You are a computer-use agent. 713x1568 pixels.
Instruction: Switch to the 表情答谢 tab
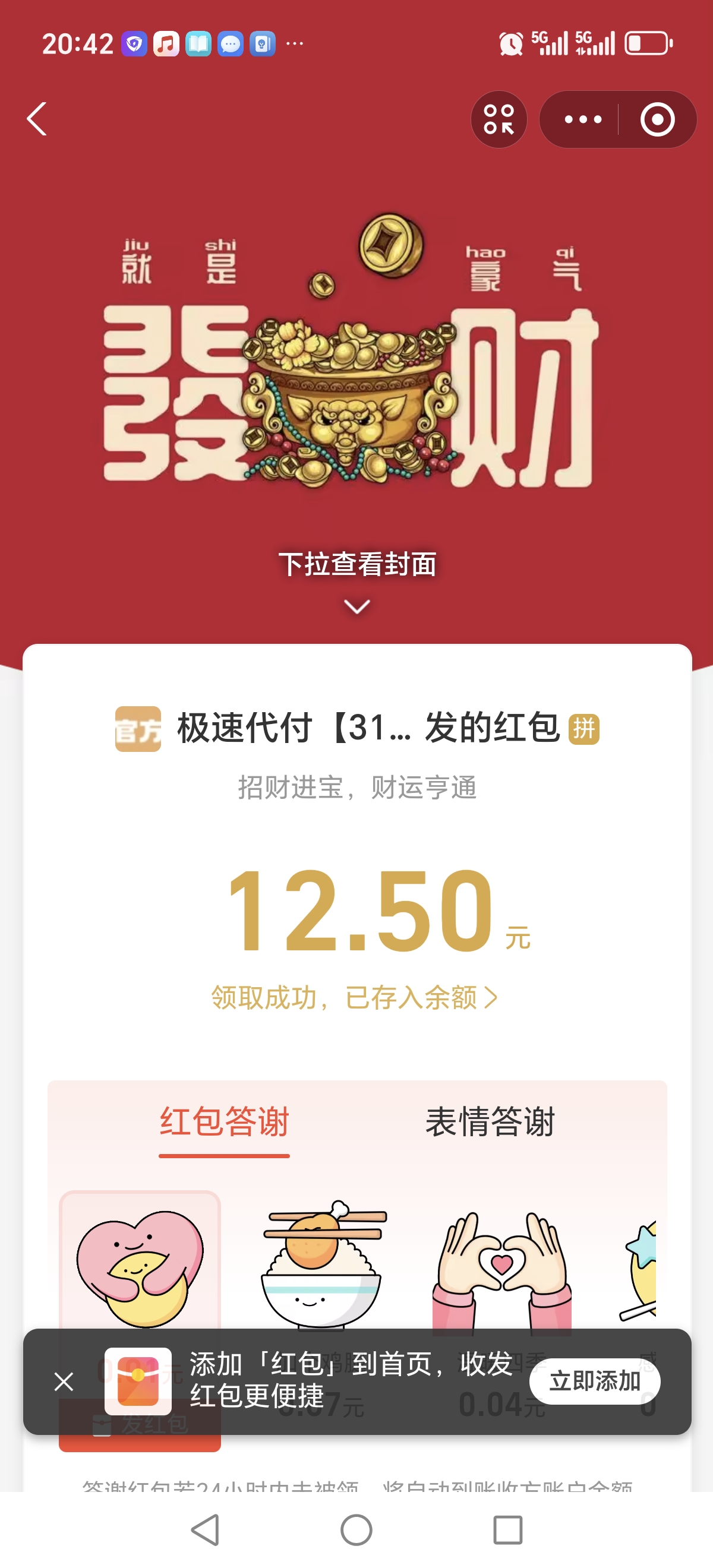point(490,1122)
